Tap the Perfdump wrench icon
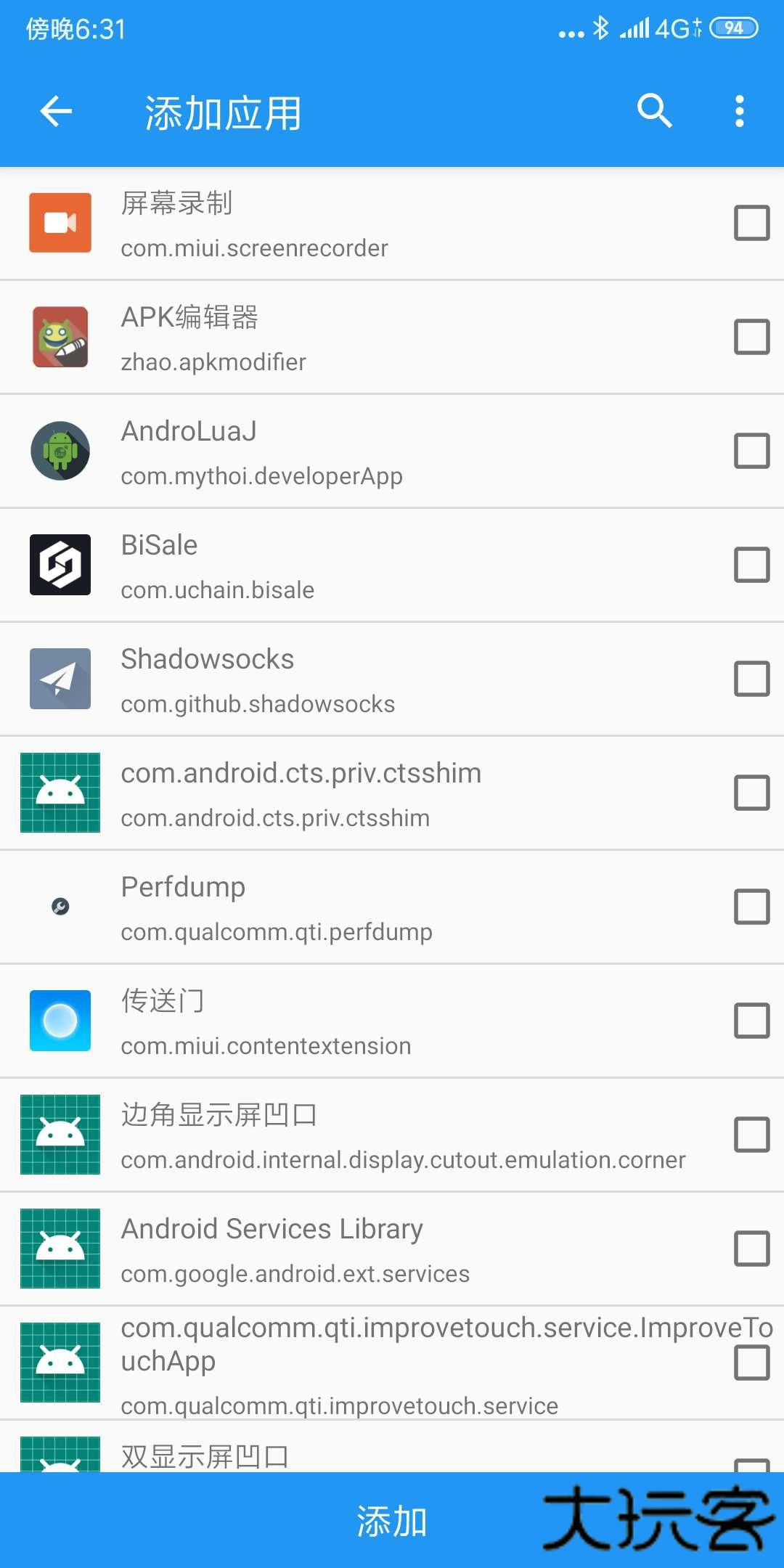The image size is (784, 1568). pyautogui.click(x=61, y=906)
